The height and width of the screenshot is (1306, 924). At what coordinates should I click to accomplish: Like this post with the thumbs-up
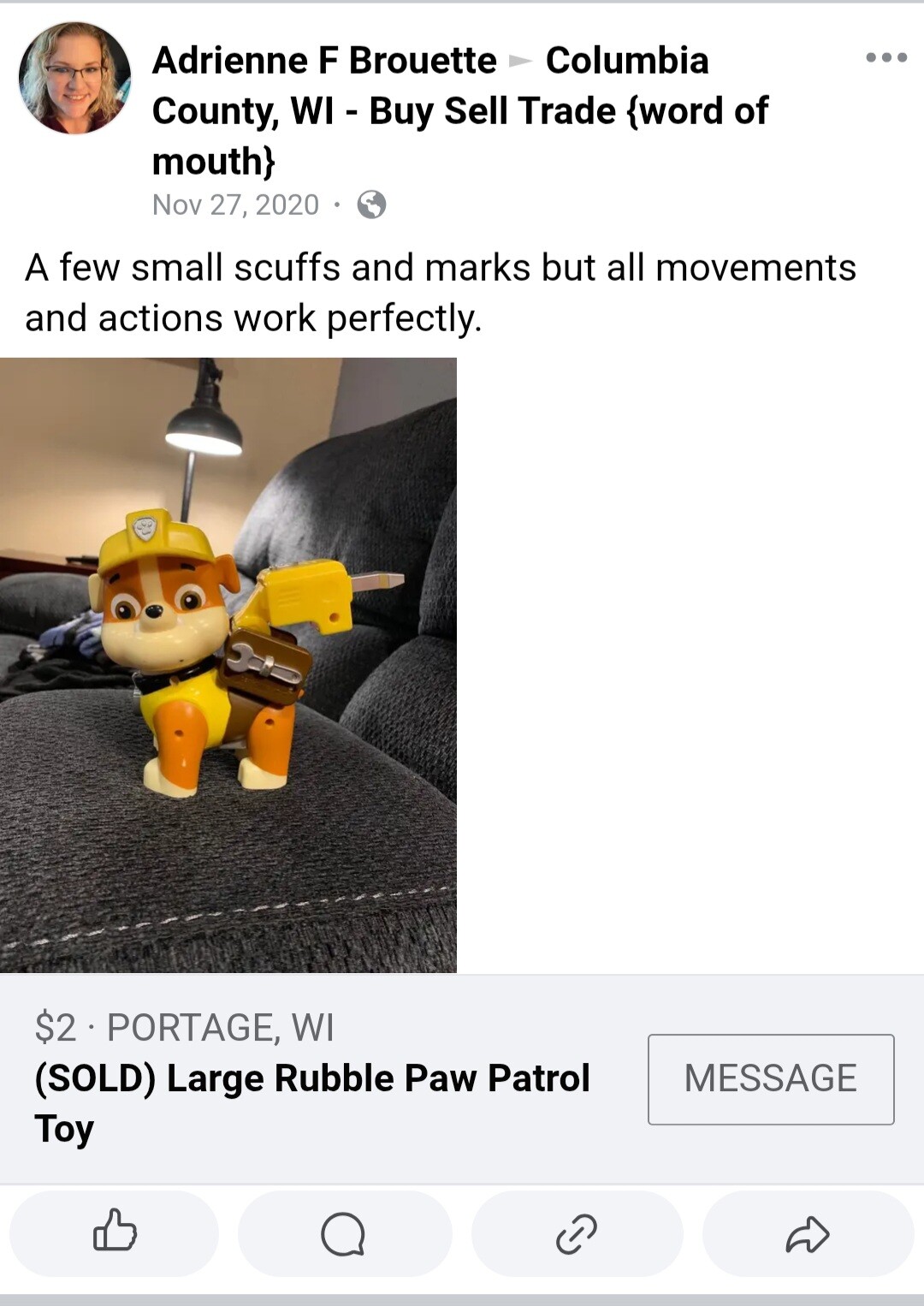pyautogui.click(x=115, y=1233)
